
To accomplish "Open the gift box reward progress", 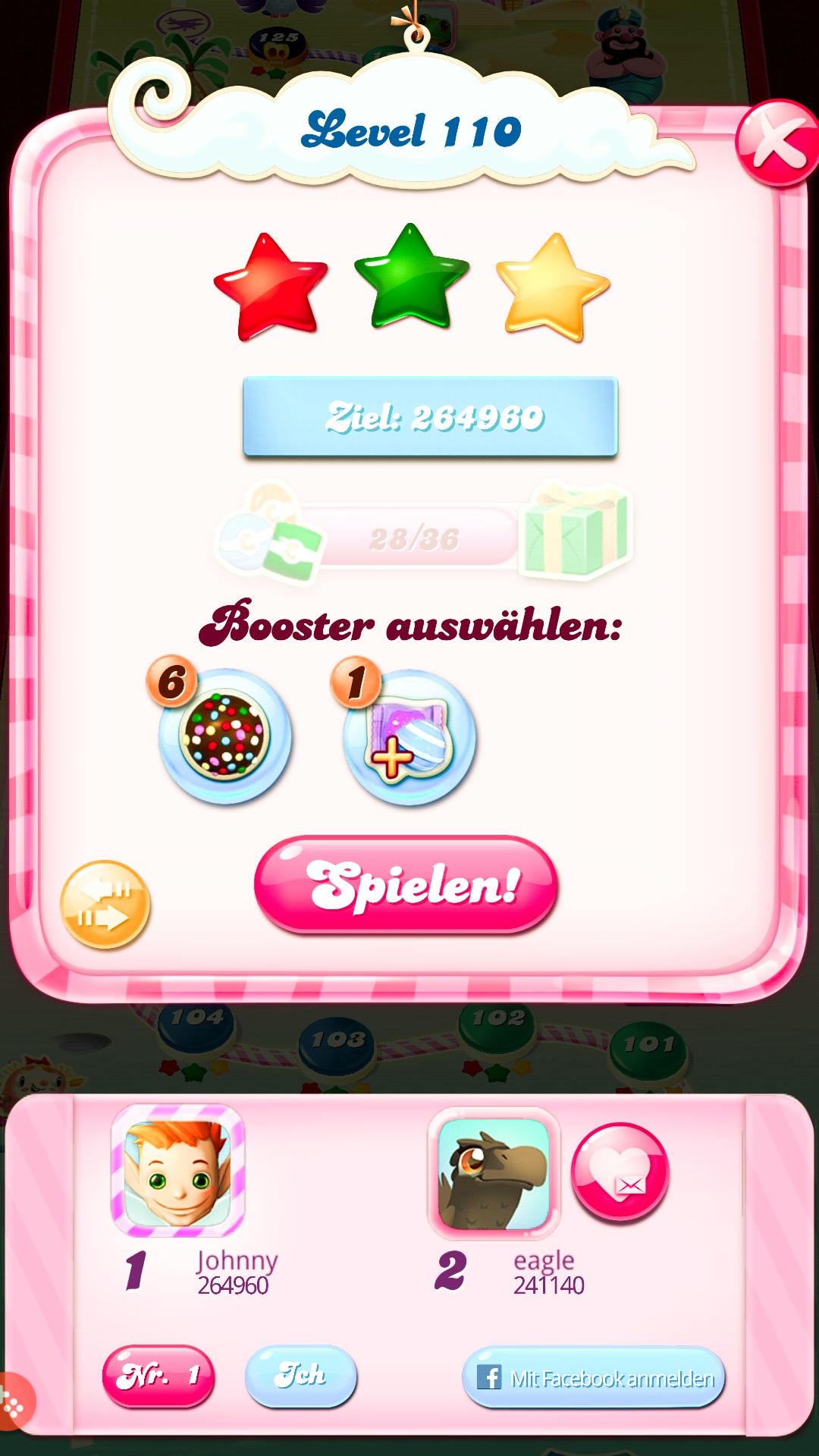I will (x=575, y=530).
